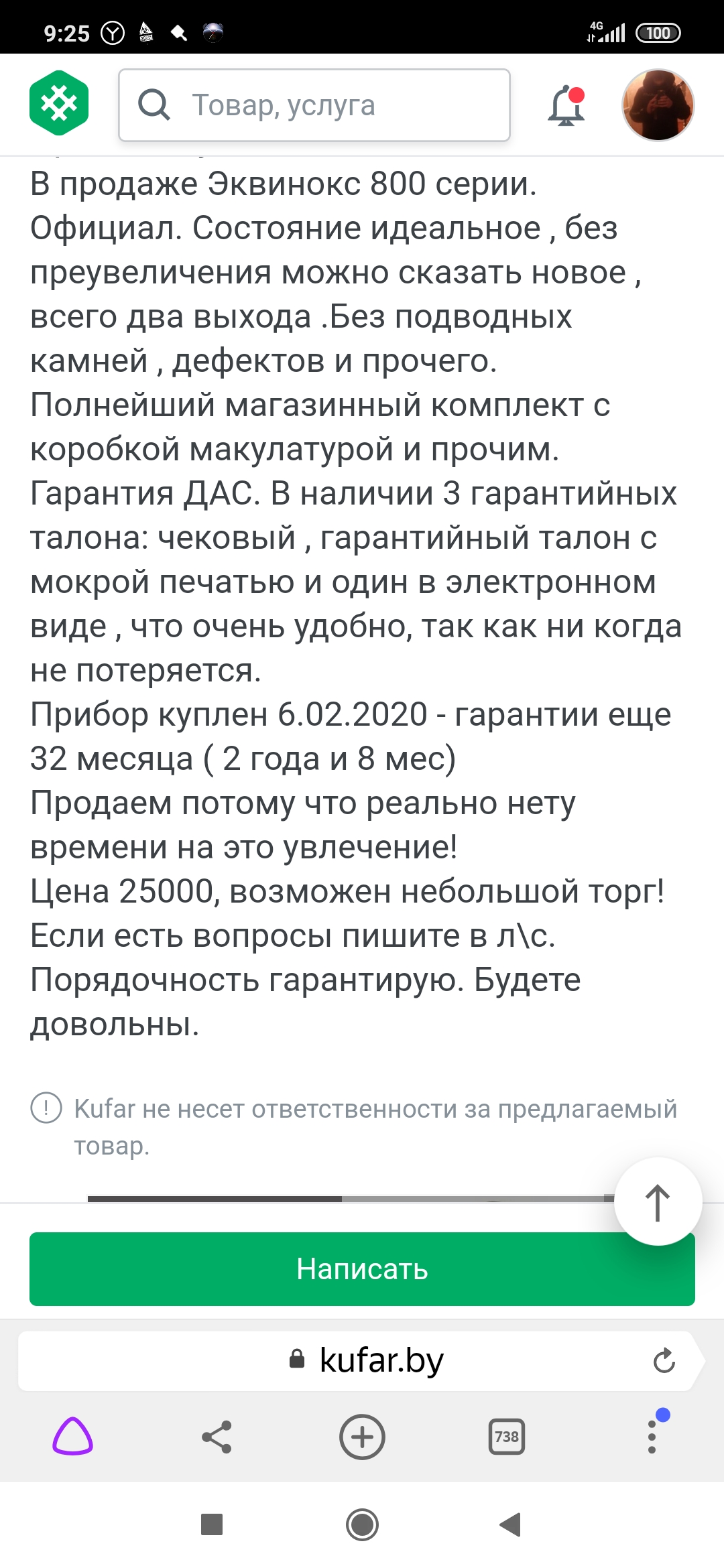Open the Alice voice assistant
724x1568 pixels.
tap(72, 1437)
